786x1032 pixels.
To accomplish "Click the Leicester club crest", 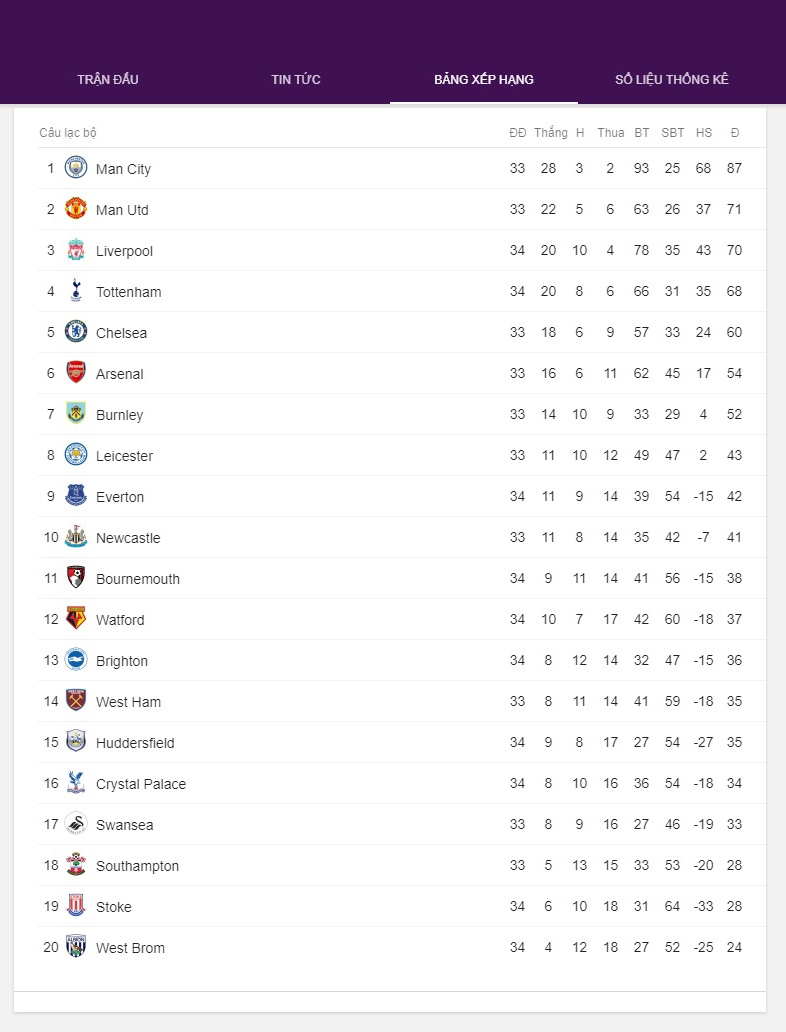I will tap(76, 456).
